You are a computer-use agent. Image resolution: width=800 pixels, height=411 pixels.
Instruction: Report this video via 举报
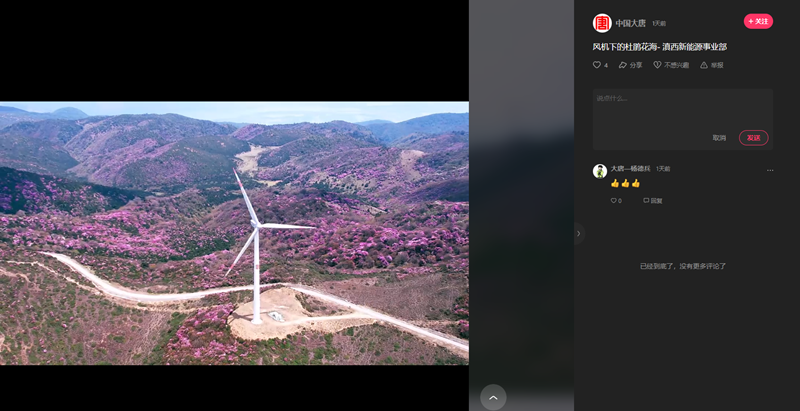pos(712,65)
